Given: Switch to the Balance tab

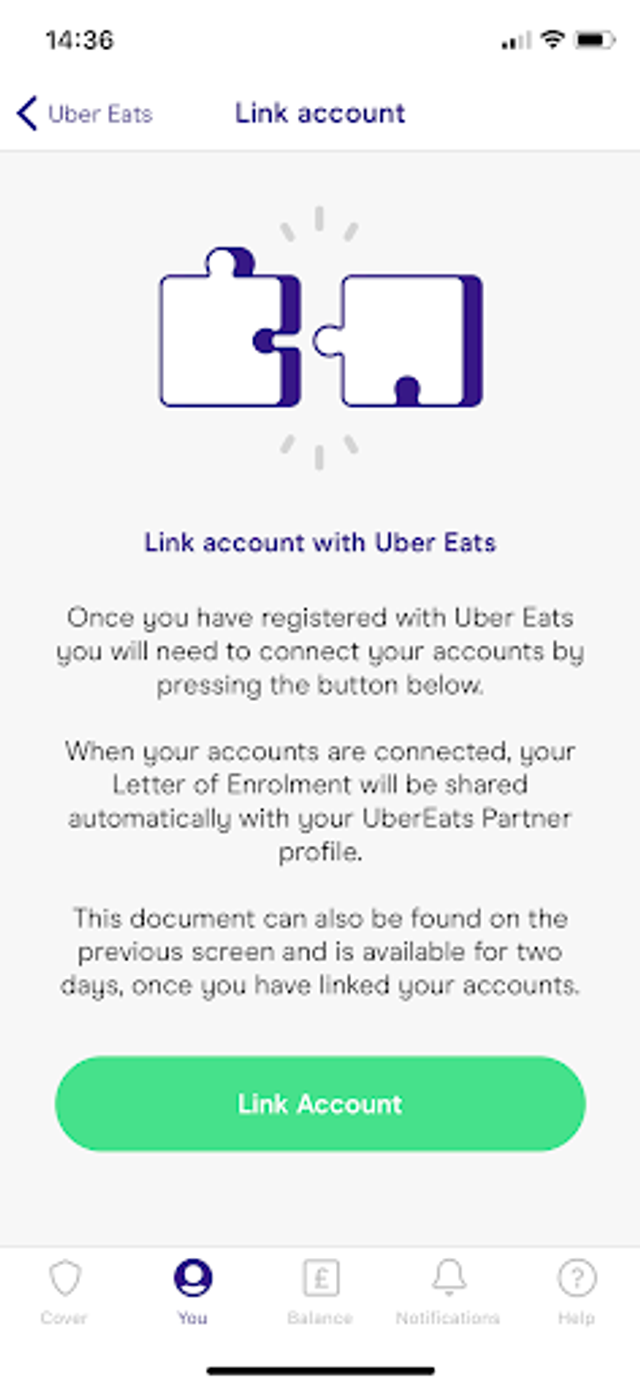Looking at the screenshot, I should coord(320,1291).
